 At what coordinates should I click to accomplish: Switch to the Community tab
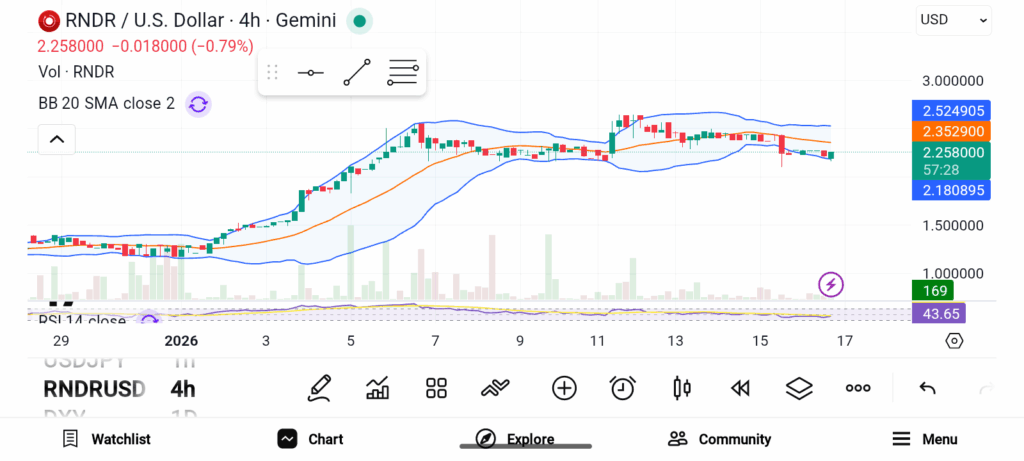click(x=719, y=439)
